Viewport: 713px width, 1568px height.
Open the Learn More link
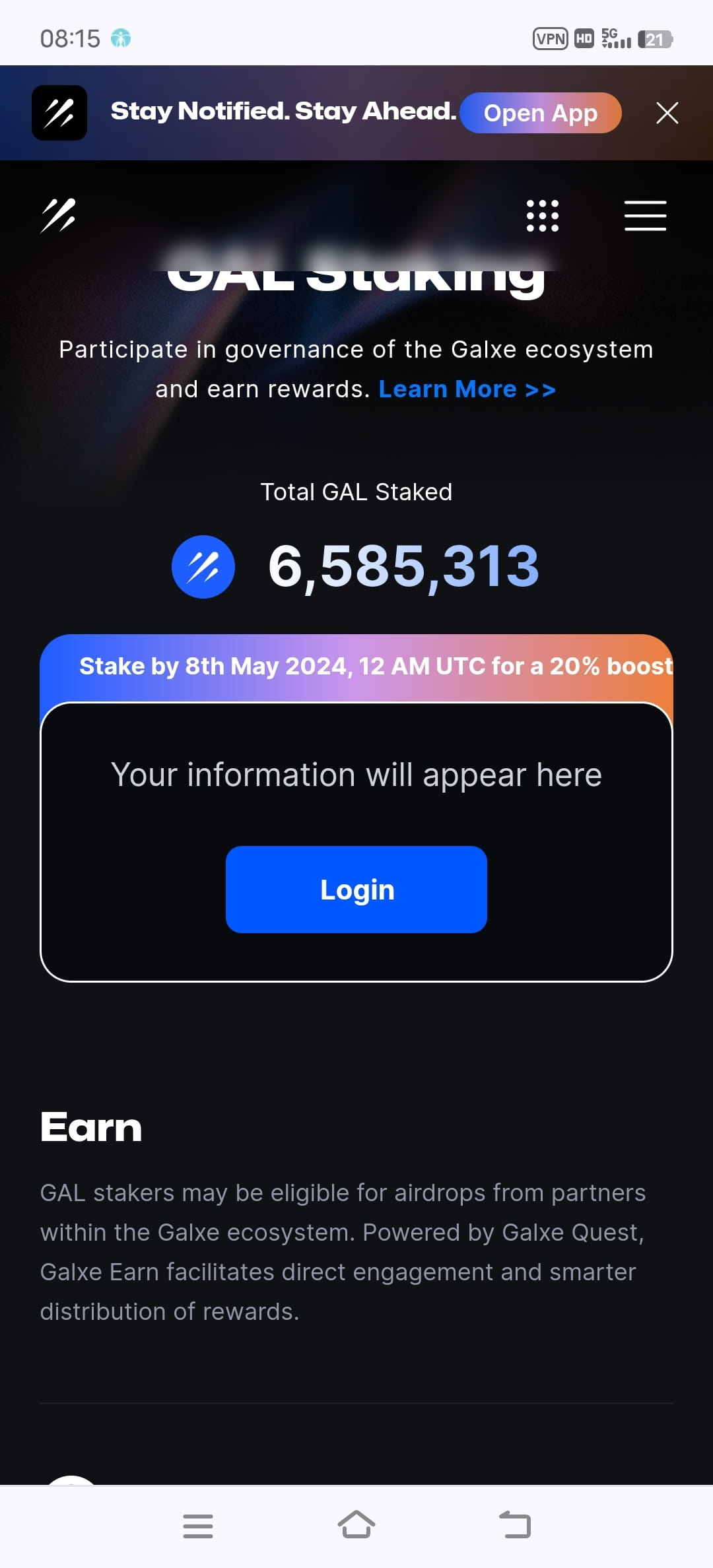tap(467, 389)
